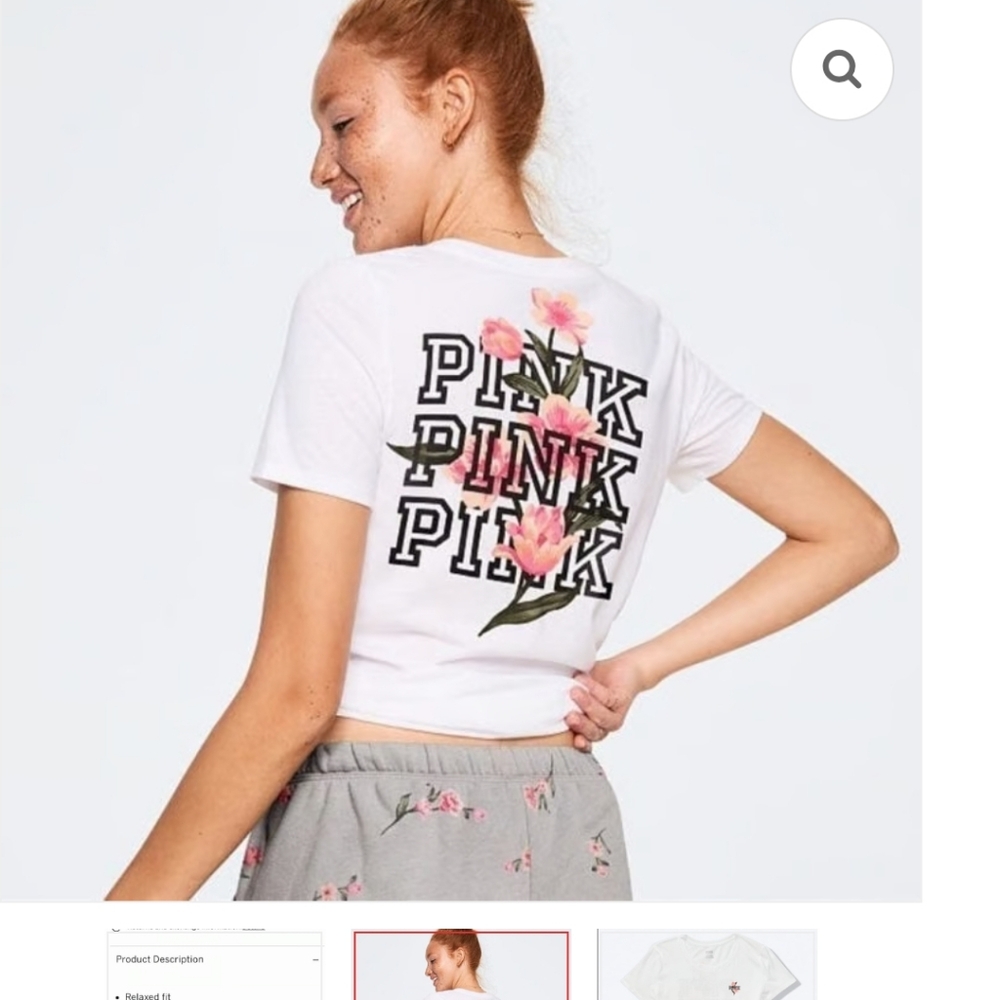Select the model photo thumbnail

[x=461, y=964]
